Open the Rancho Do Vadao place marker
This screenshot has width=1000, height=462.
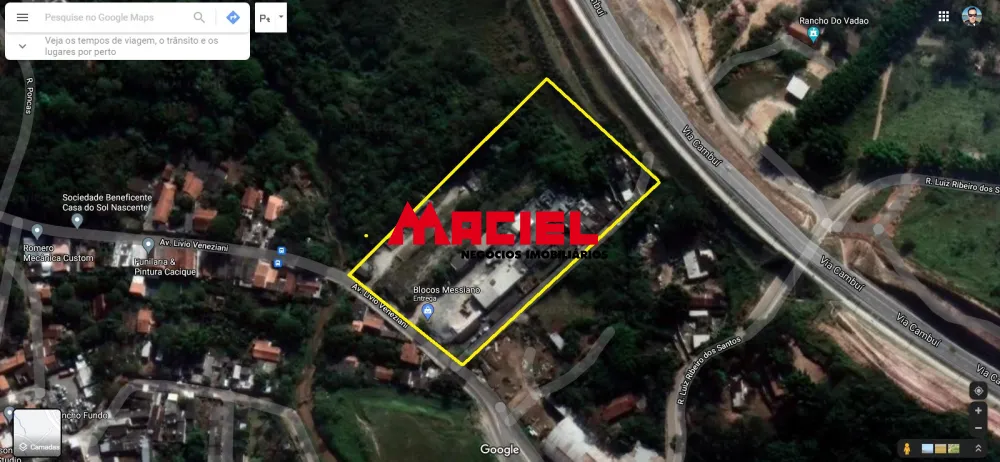[x=813, y=35]
